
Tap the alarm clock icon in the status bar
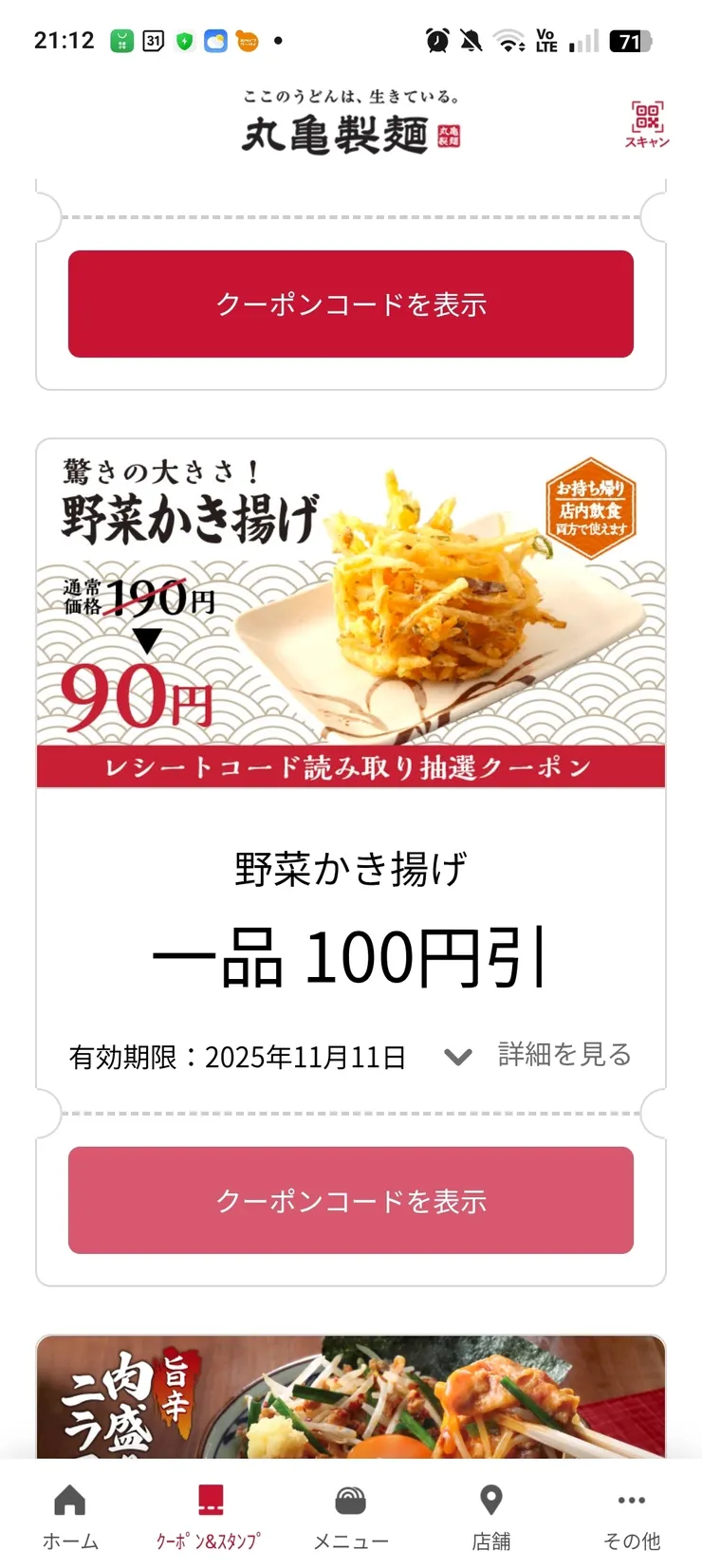point(435,40)
